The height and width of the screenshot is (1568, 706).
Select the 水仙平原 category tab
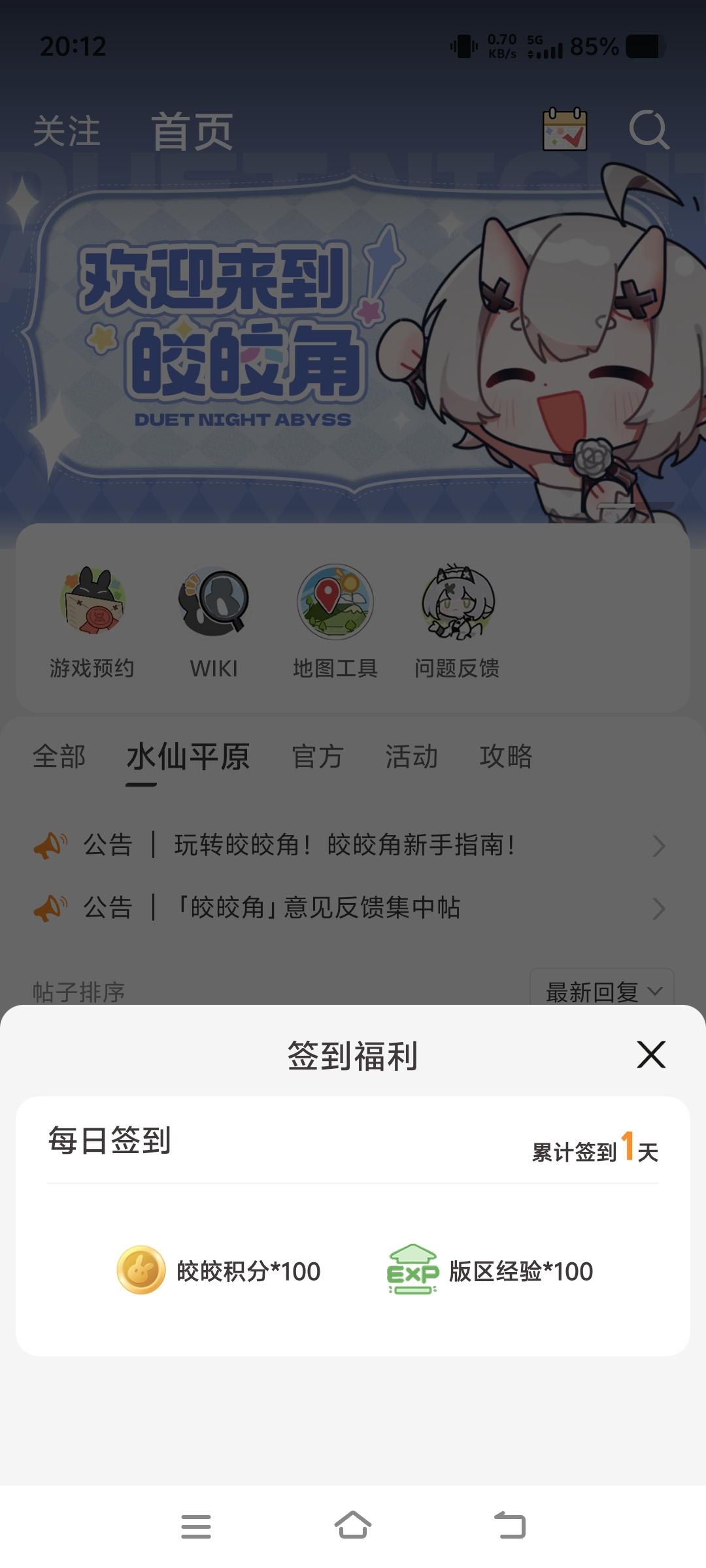pos(188,757)
